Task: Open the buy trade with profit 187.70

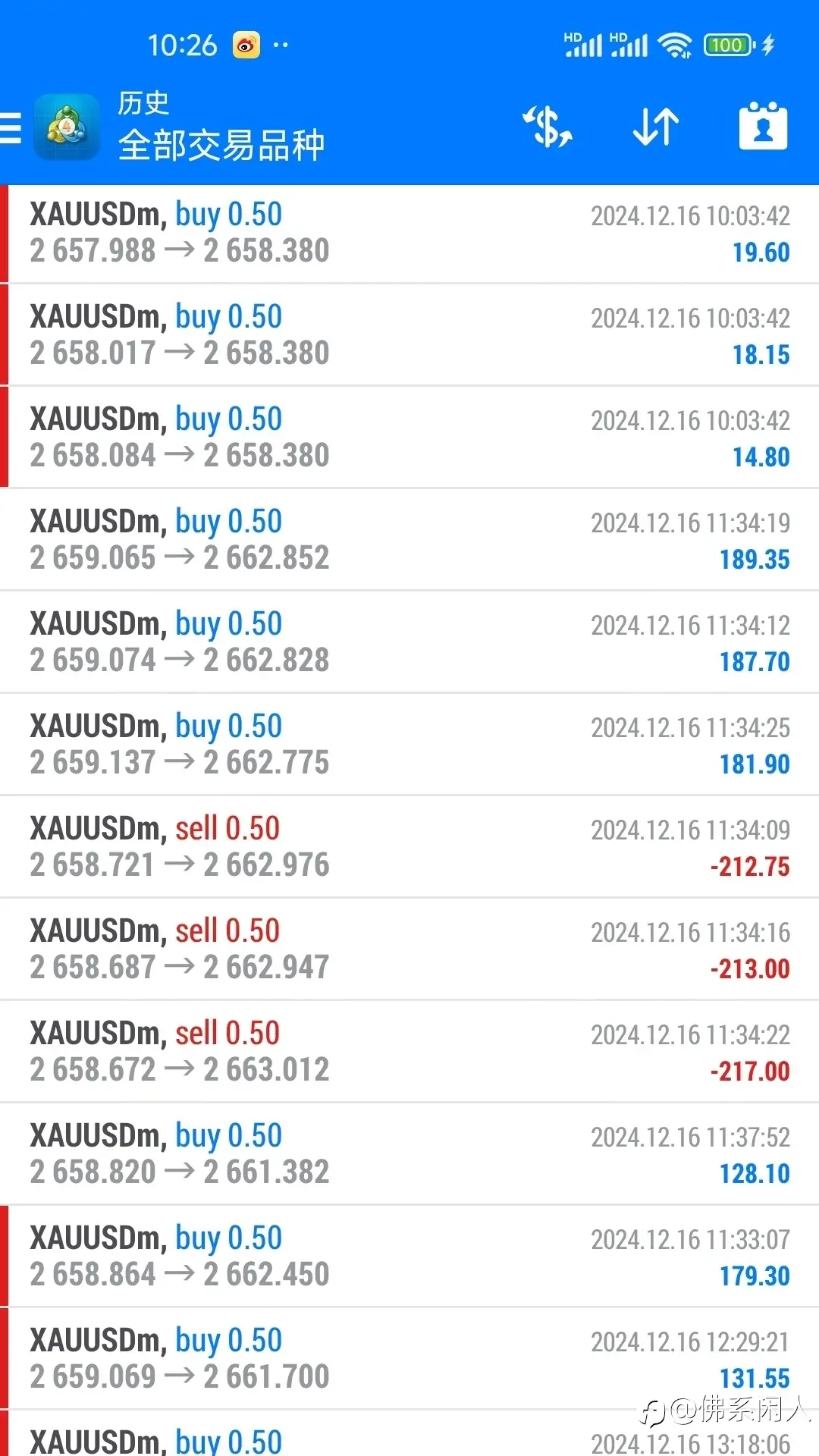Action: click(409, 642)
